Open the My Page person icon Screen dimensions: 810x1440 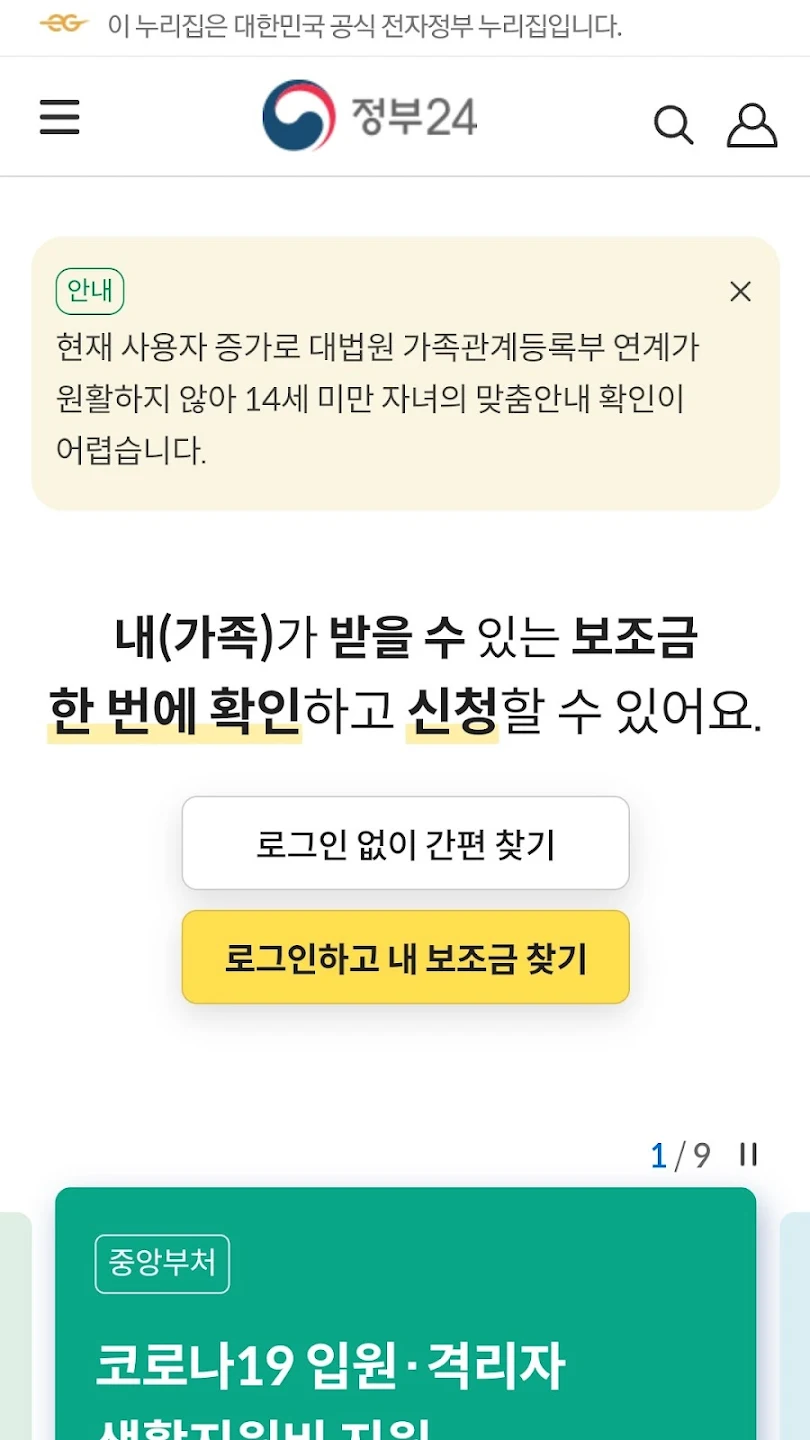point(751,125)
